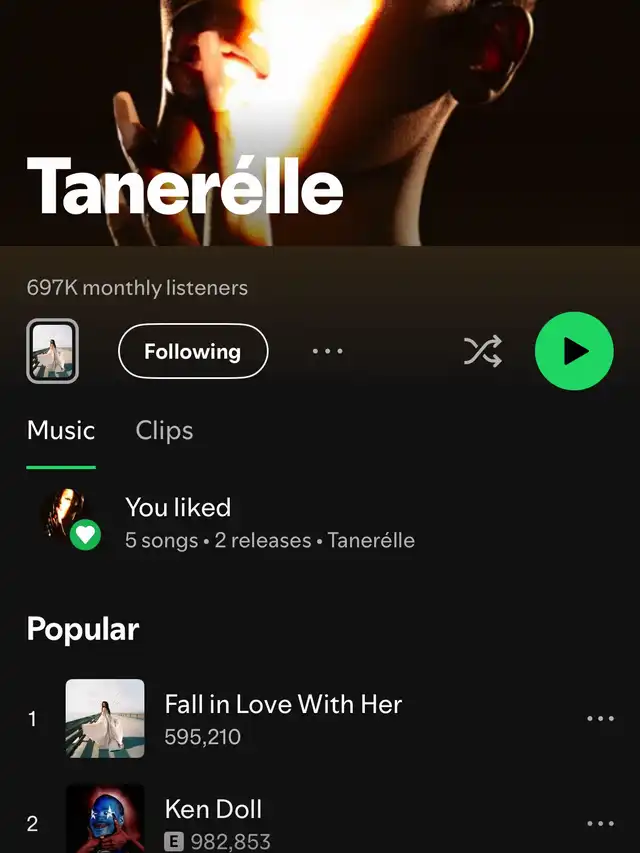Tap the Following button to unfollow Tanerélle

tap(193, 352)
